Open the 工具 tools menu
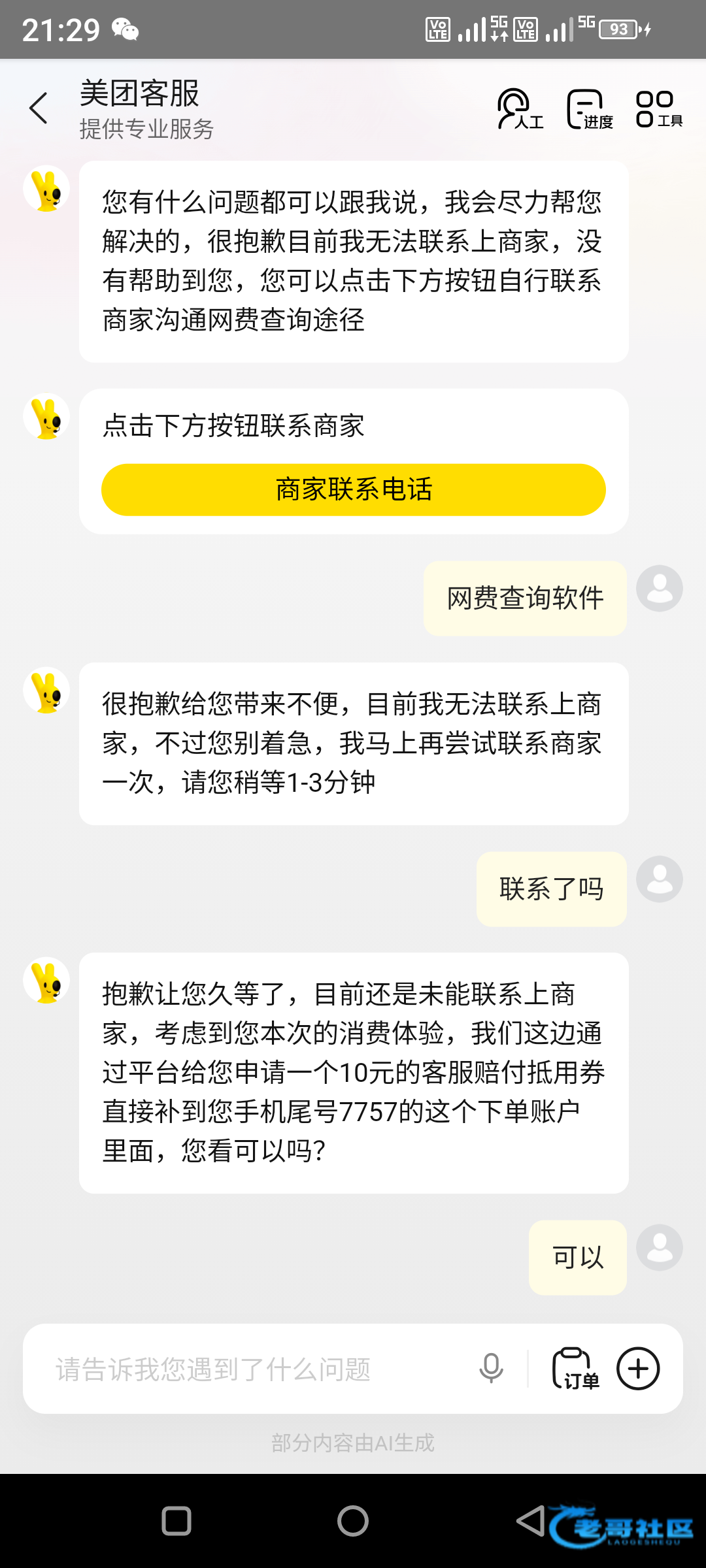The image size is (706, 1568). [659, 109]
